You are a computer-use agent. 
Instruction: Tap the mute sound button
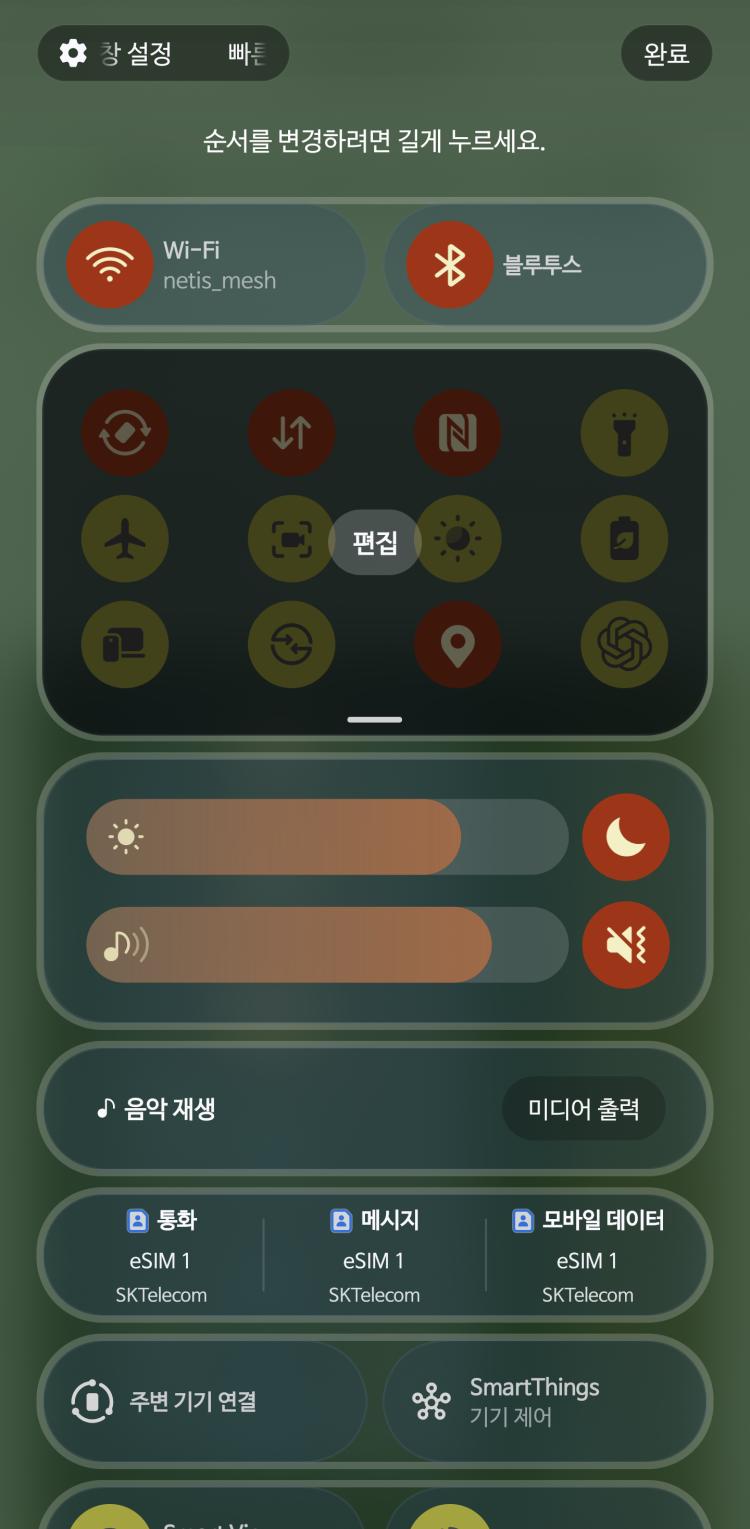[626, 945]
